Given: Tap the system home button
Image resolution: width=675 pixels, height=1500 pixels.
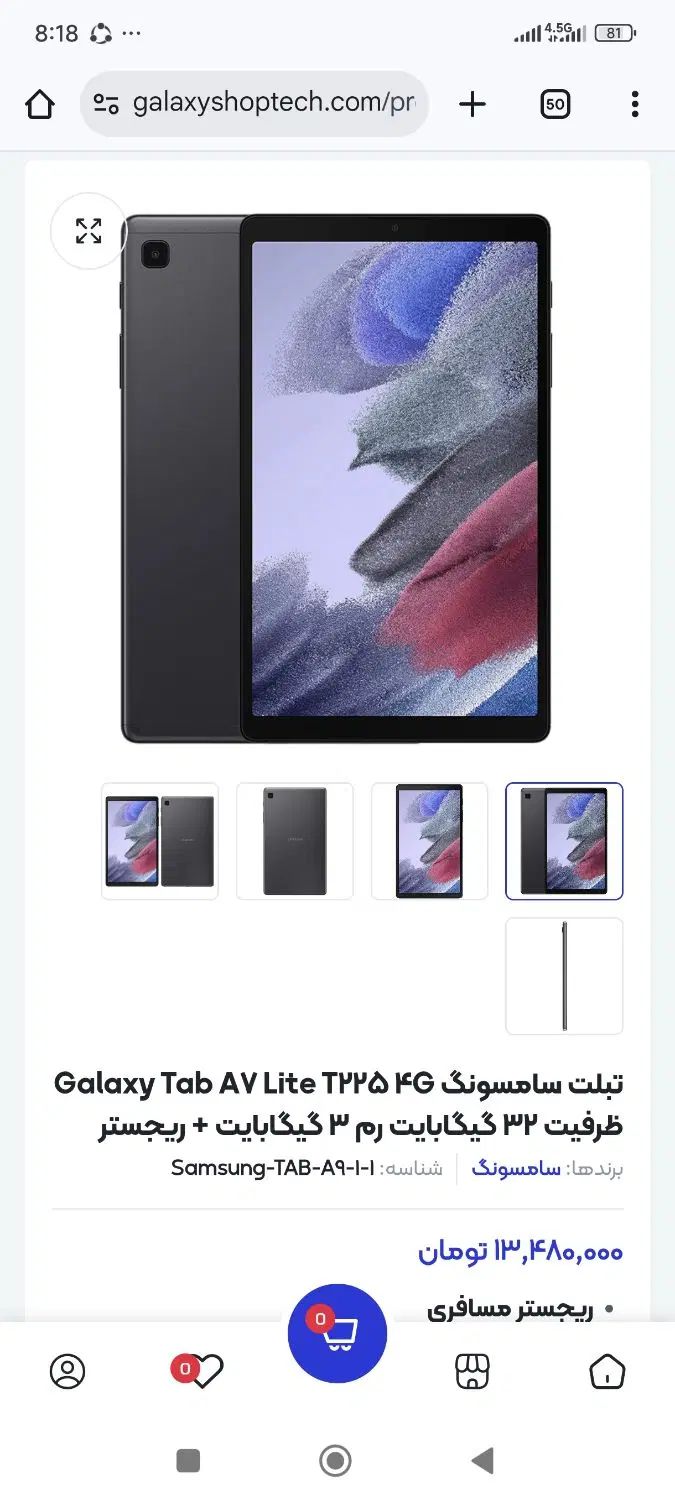Looking at the screenshot, I should (x=336, y=1461).
